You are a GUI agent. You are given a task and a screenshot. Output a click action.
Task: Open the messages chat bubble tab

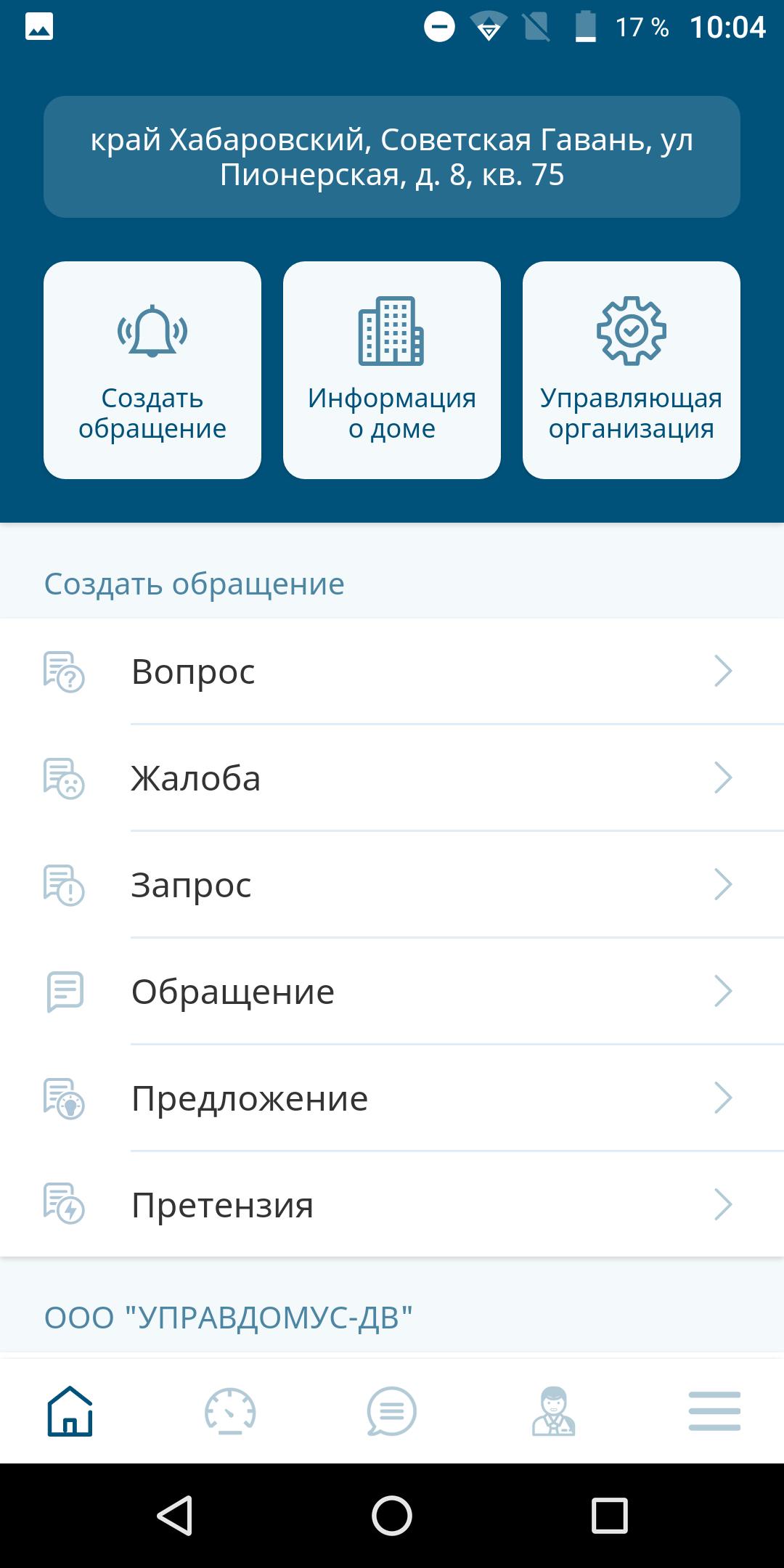click(x=392, y=1411)
